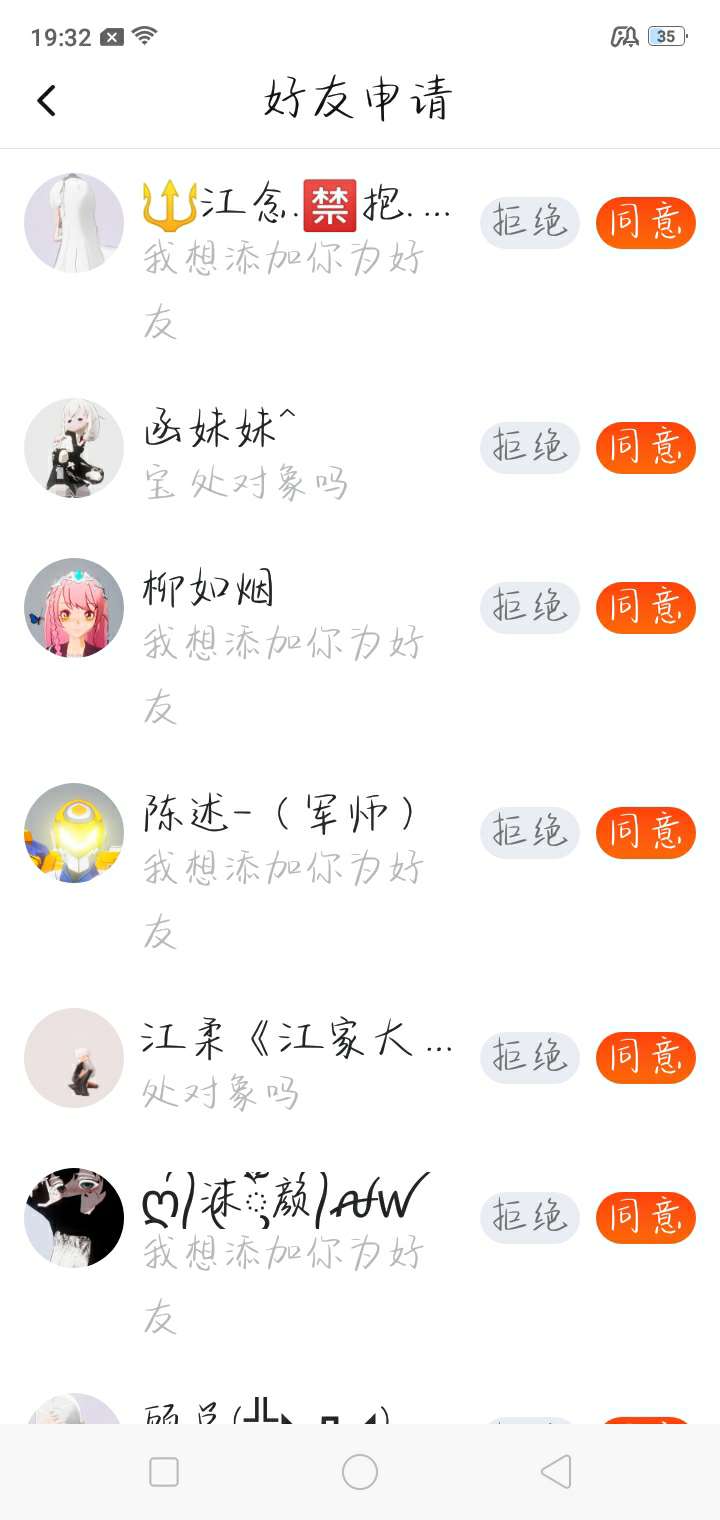The height and width of the screenshot is (1520, 720).
Task: Tap the system home button
Action: coord(360,1472)
